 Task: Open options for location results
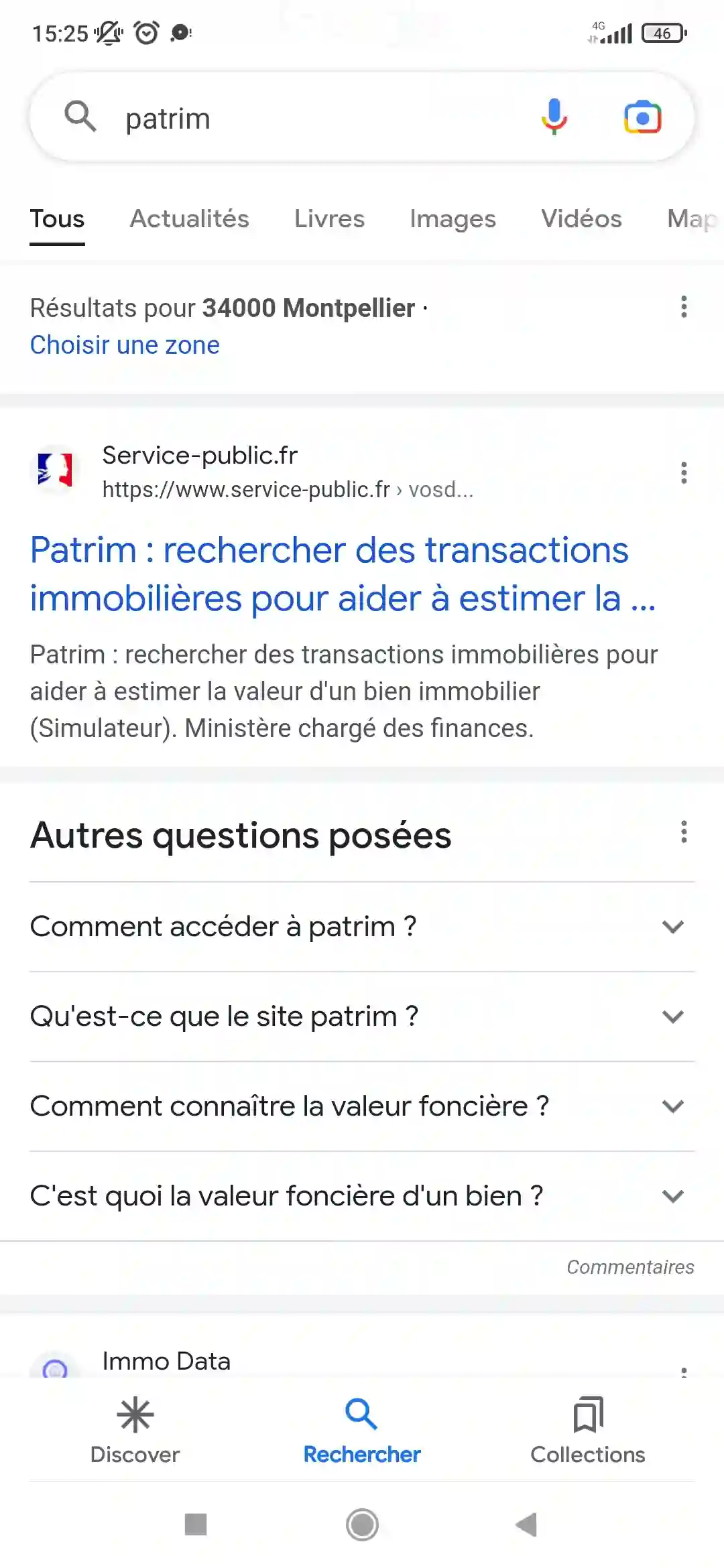pyautogui.click(x=684, y=308)
